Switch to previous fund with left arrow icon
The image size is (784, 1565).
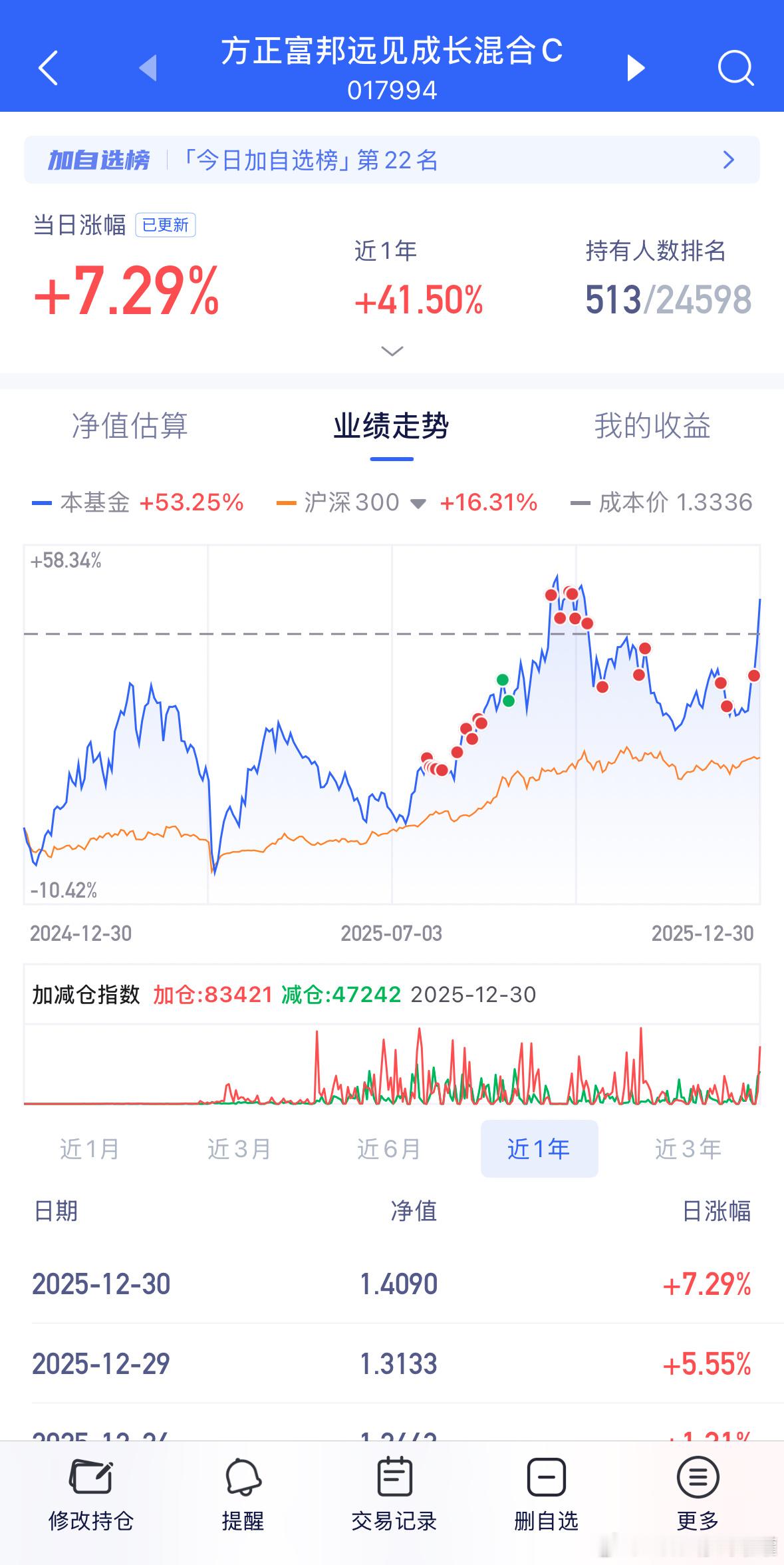148,69
